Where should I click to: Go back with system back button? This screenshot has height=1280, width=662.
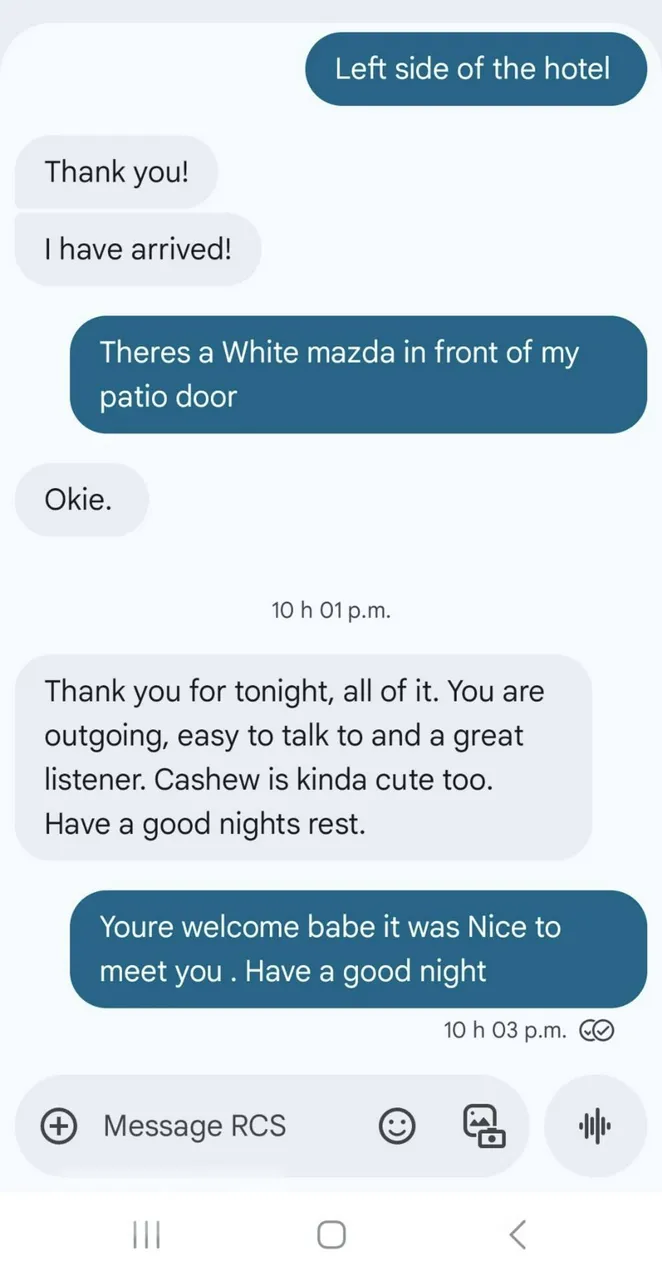tap(517, 1235)
